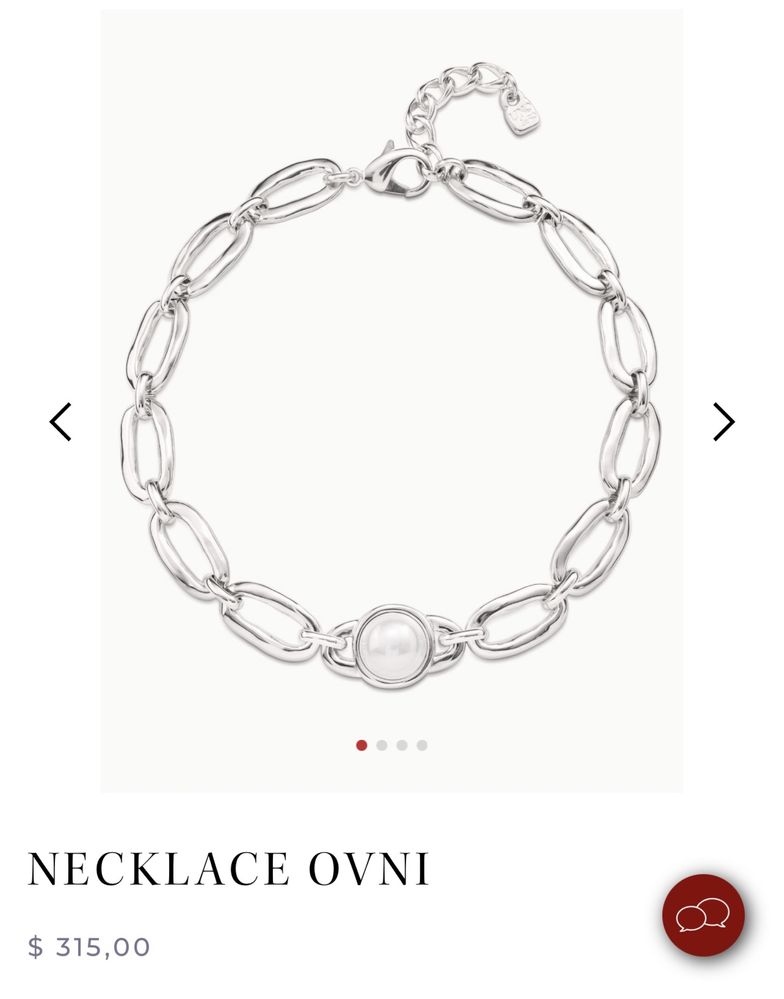This screenshot has height=999, width=784.
Task: Jump to the second image dot
Action: click(x=382, y=745)
